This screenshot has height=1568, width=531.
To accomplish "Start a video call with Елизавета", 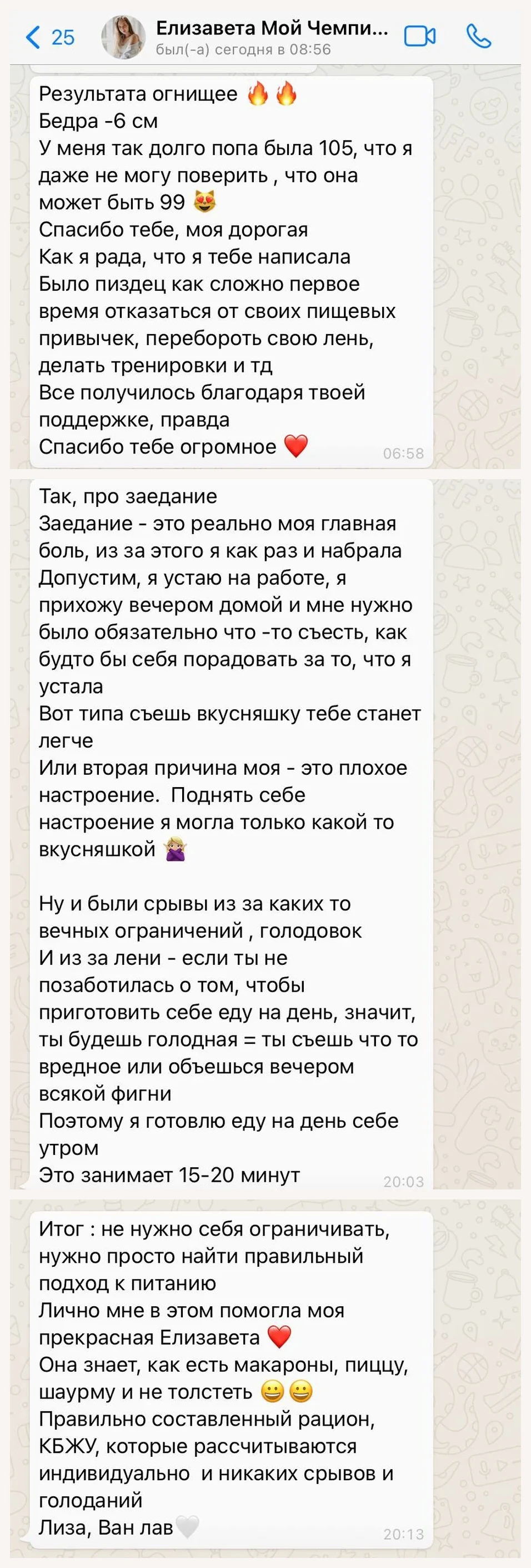I will pyautogui.click(x=420, y=37).
